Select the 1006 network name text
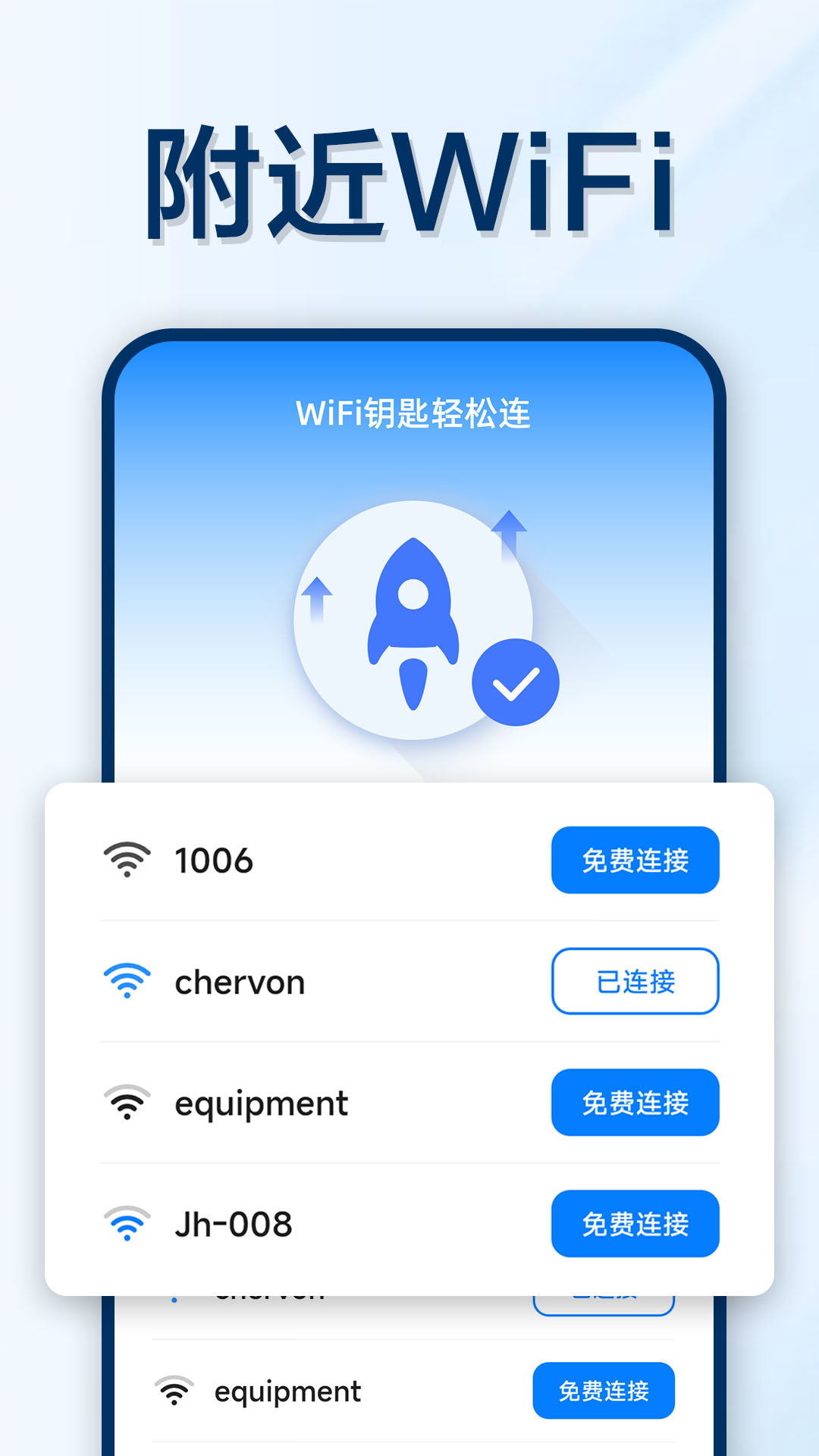Viewport: 819px width, 1456px height. [215, 861]
